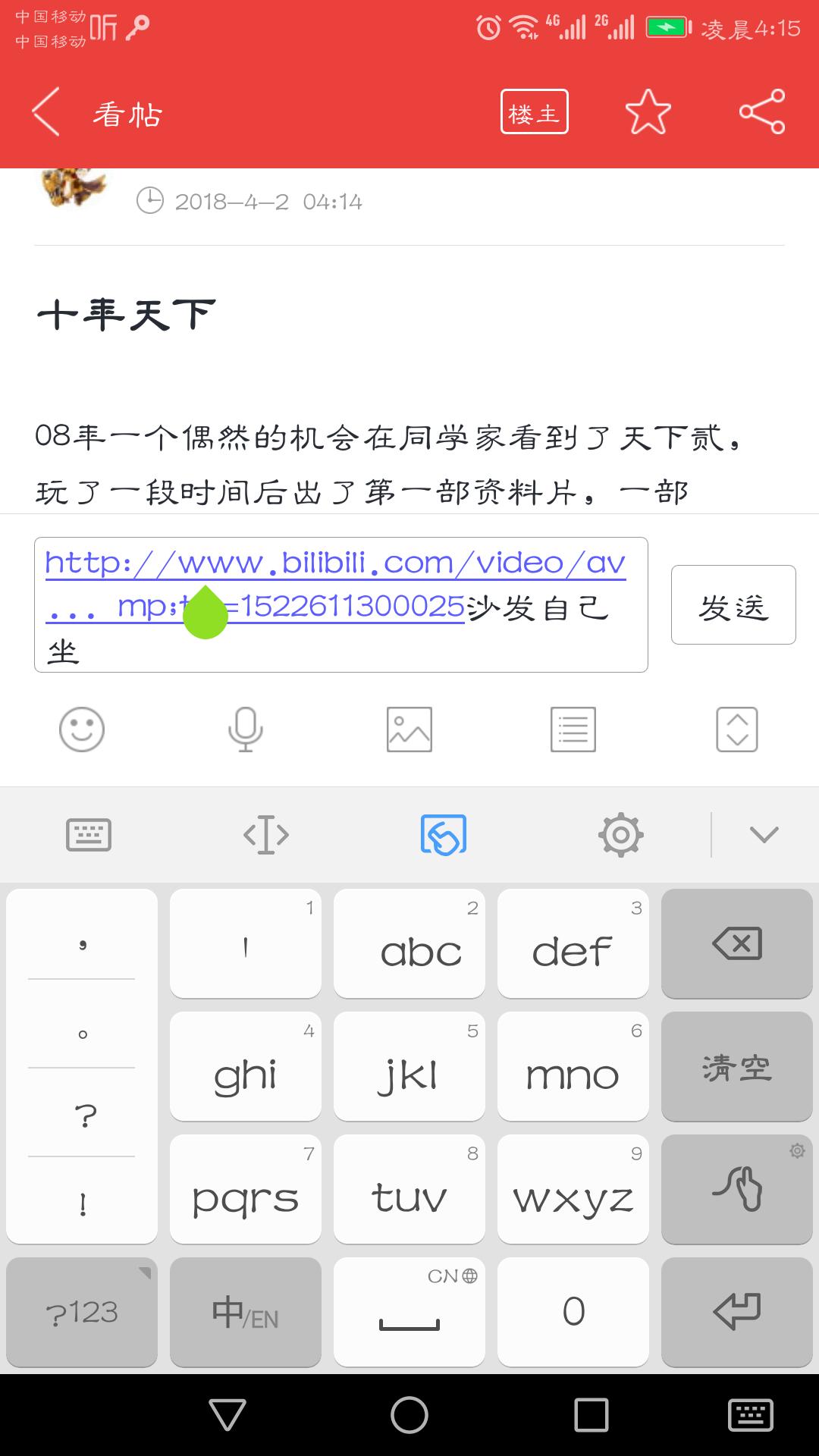
Task: Open keyboard settings gear
Action: (x=621, y=835)
